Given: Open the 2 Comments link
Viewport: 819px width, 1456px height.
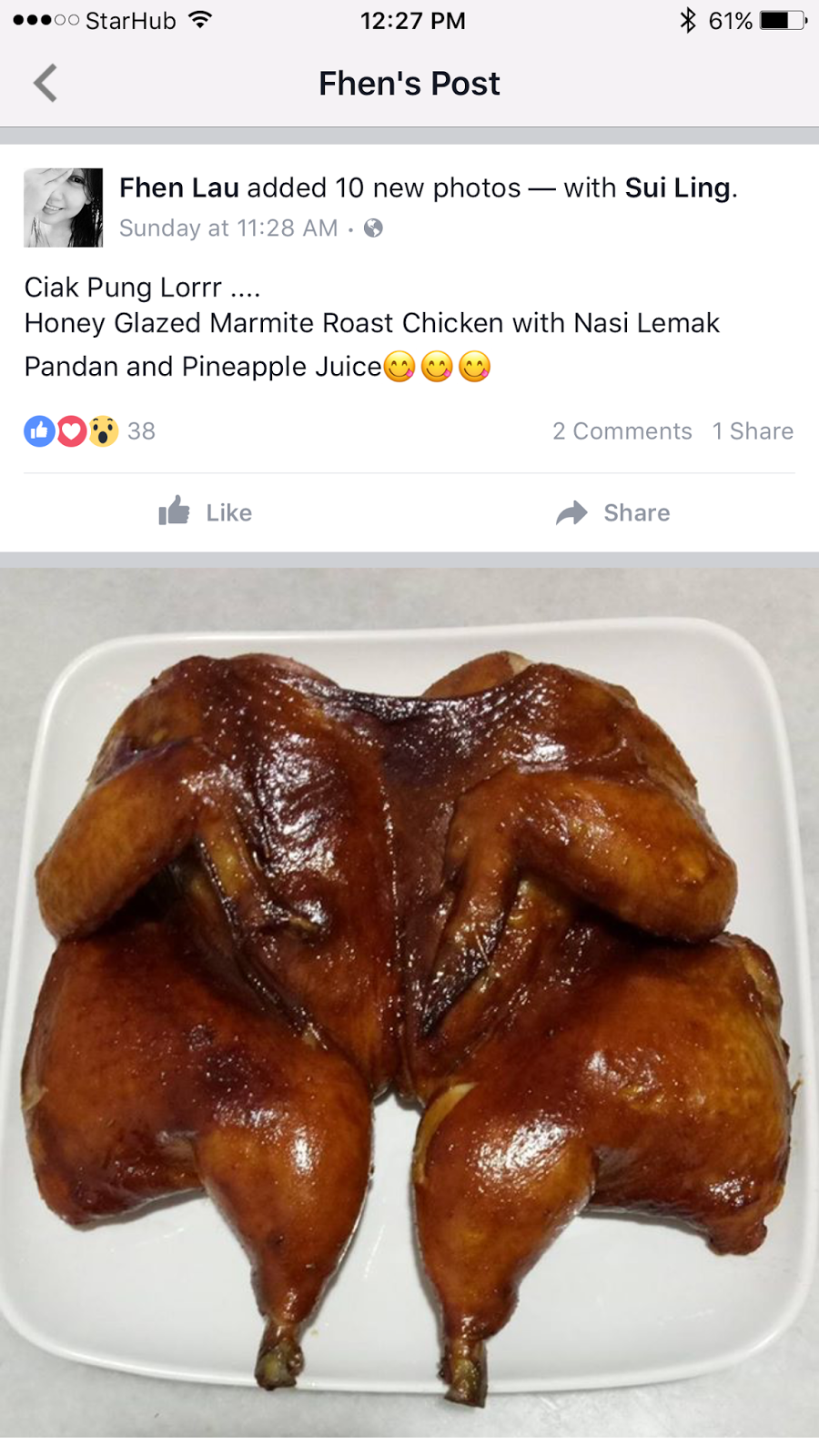Looking at the screenshot, I should point(622,431).
